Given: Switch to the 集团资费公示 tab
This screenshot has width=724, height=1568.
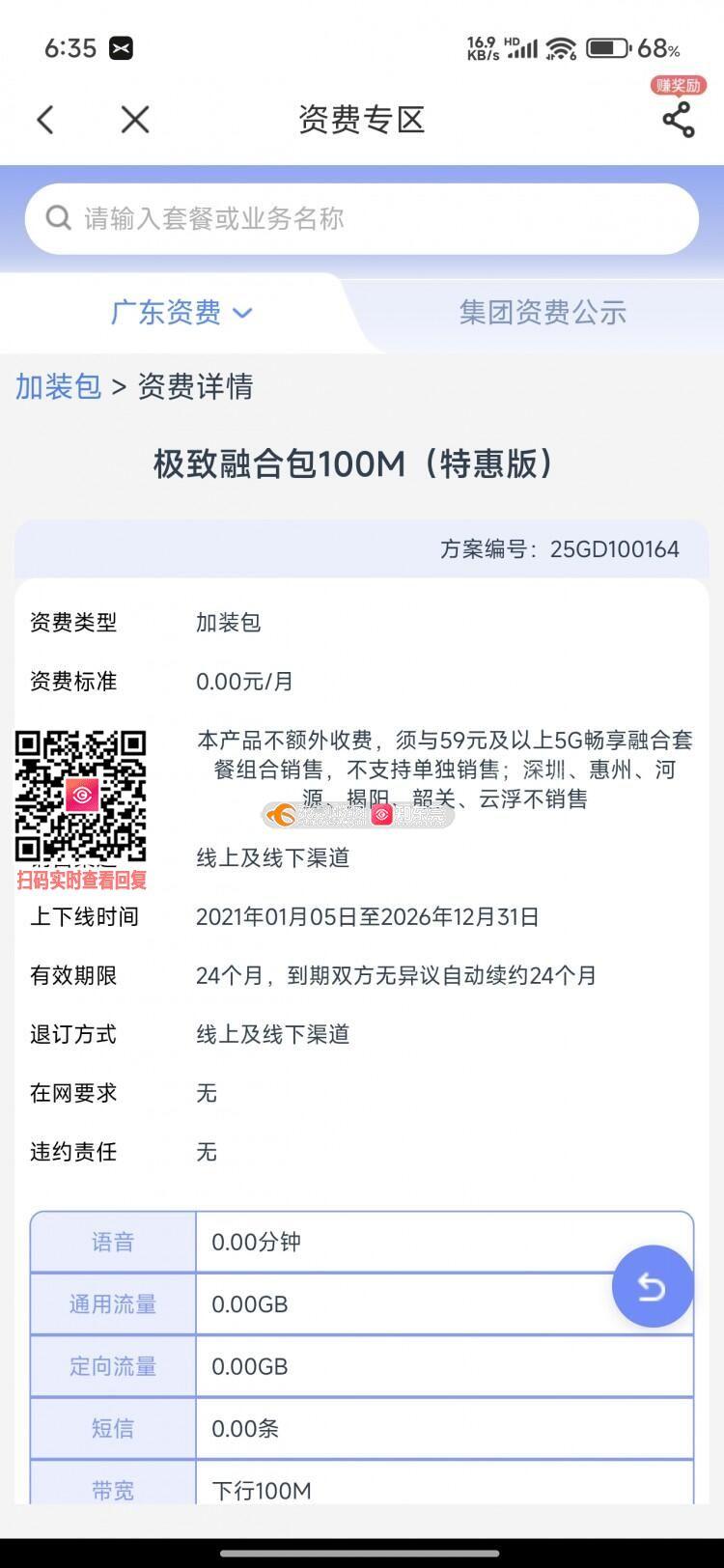Looking at the screenshot, I should 543,313.
